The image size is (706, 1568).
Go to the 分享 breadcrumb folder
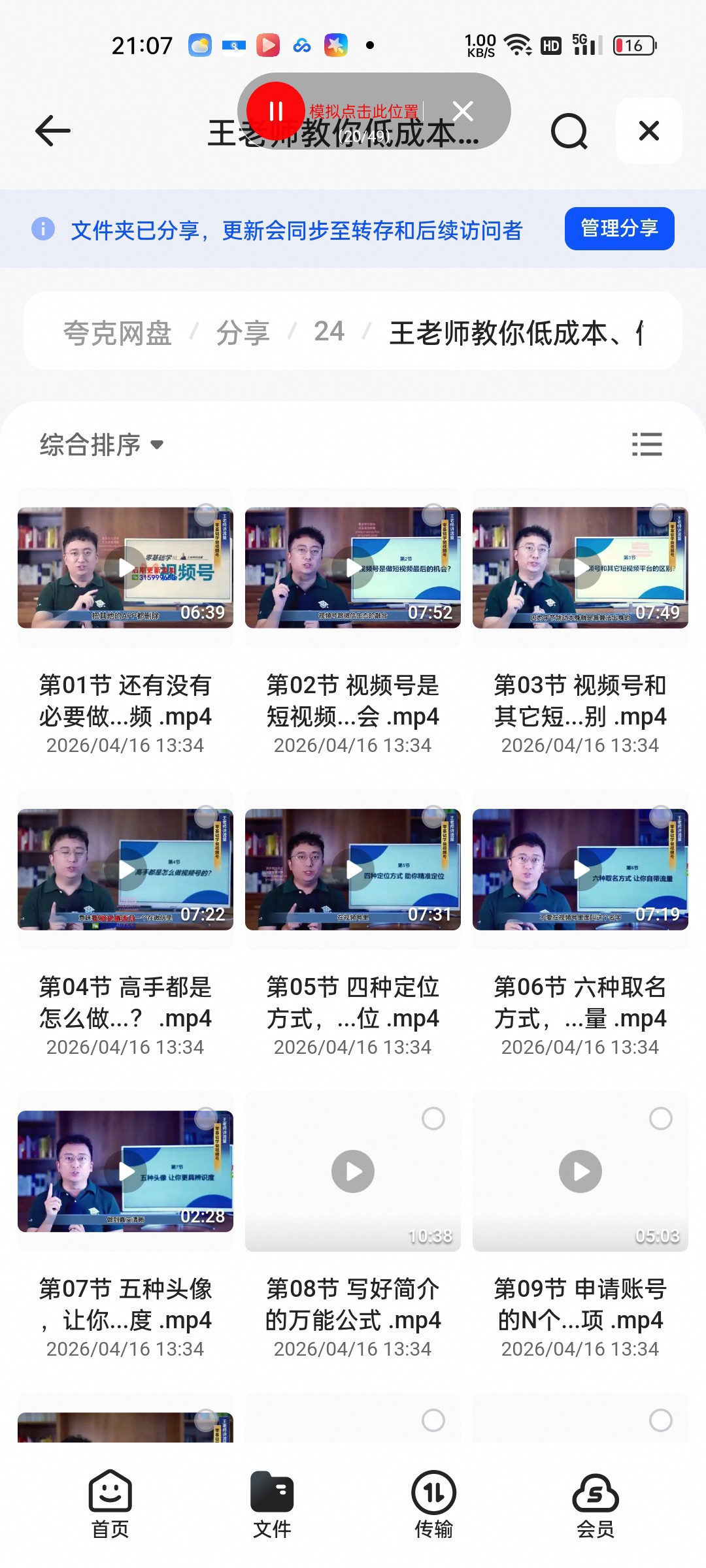[243, 333]
